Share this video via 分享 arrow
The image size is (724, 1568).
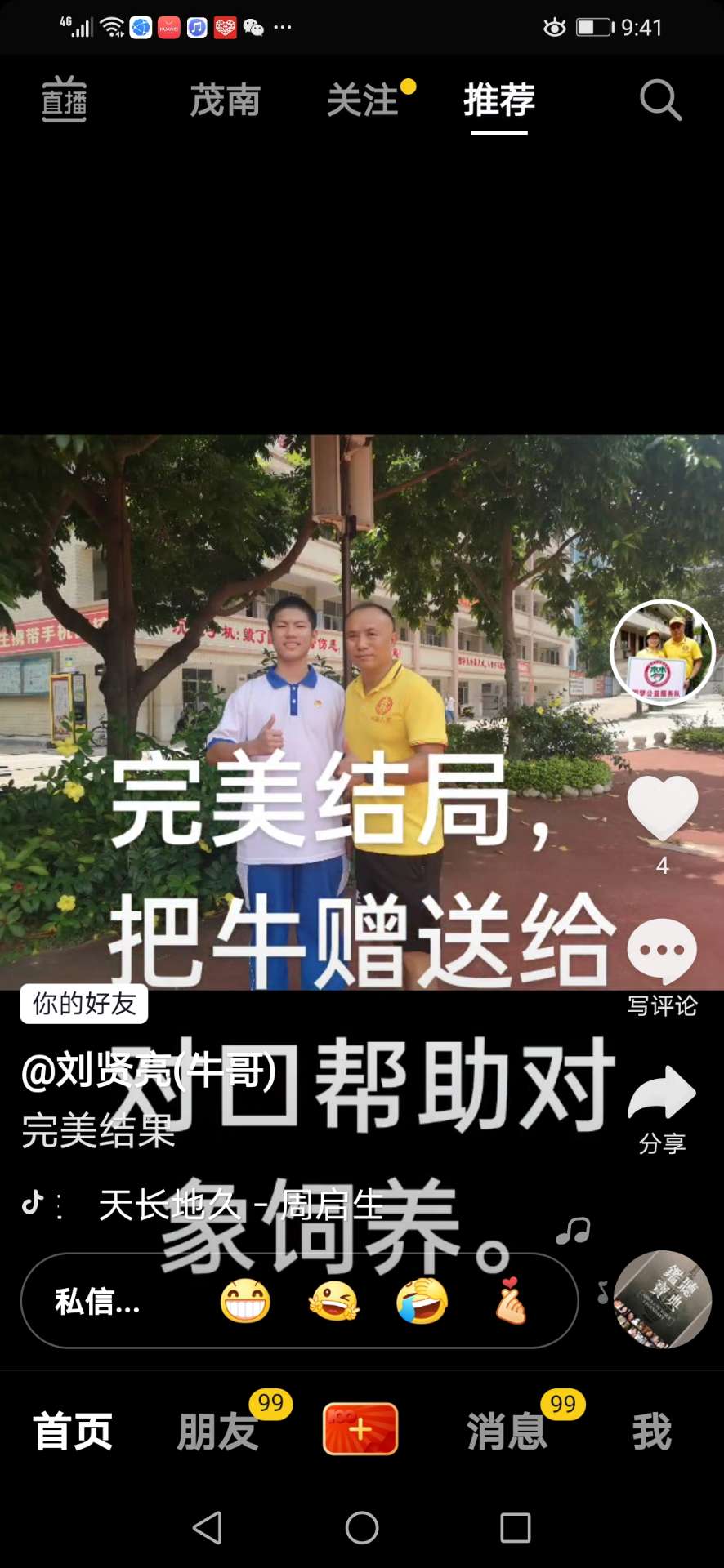coord(662,1094)
